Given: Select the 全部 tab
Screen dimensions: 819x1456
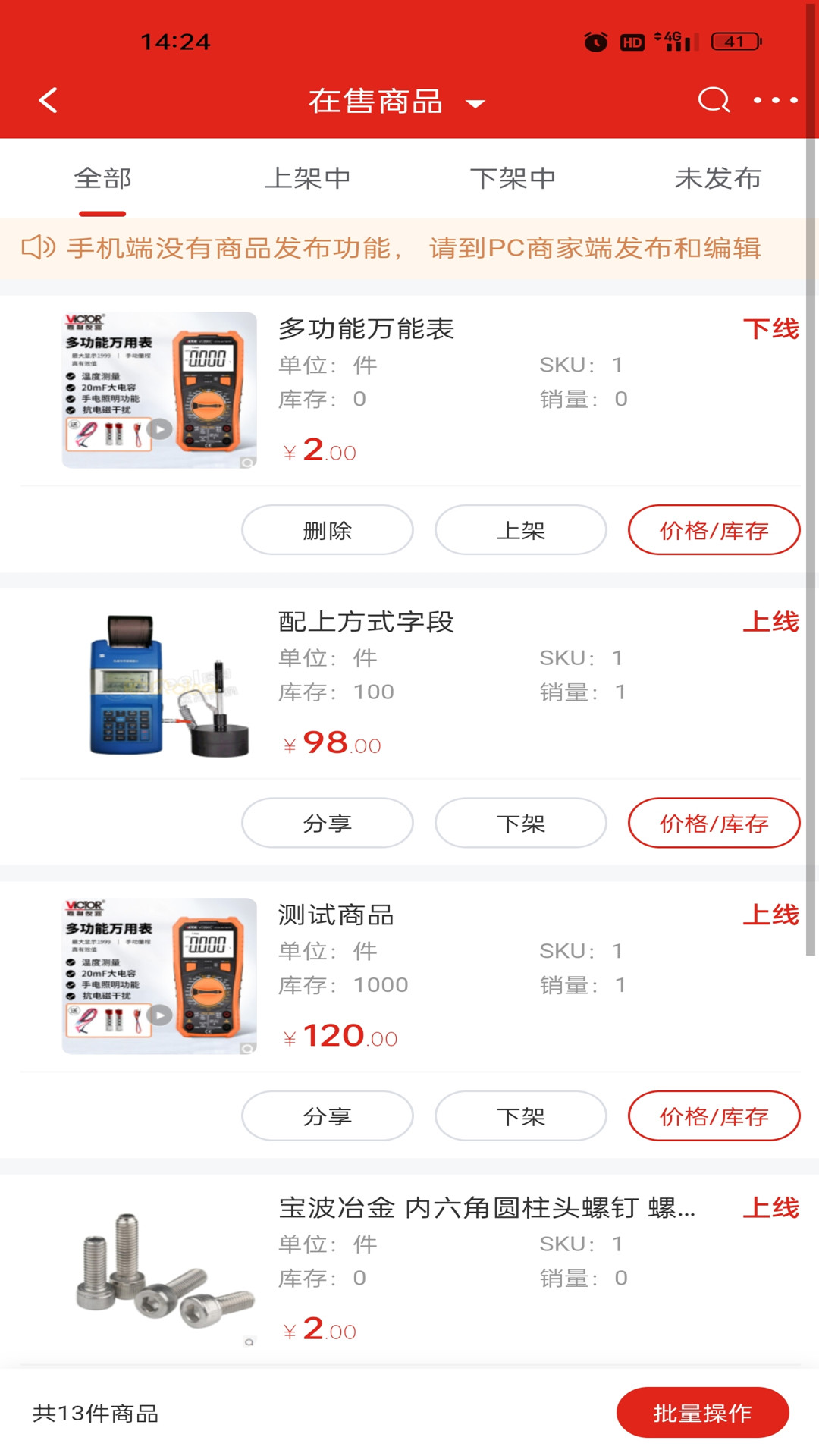Looking at the screenshot, I should point(102,179).
